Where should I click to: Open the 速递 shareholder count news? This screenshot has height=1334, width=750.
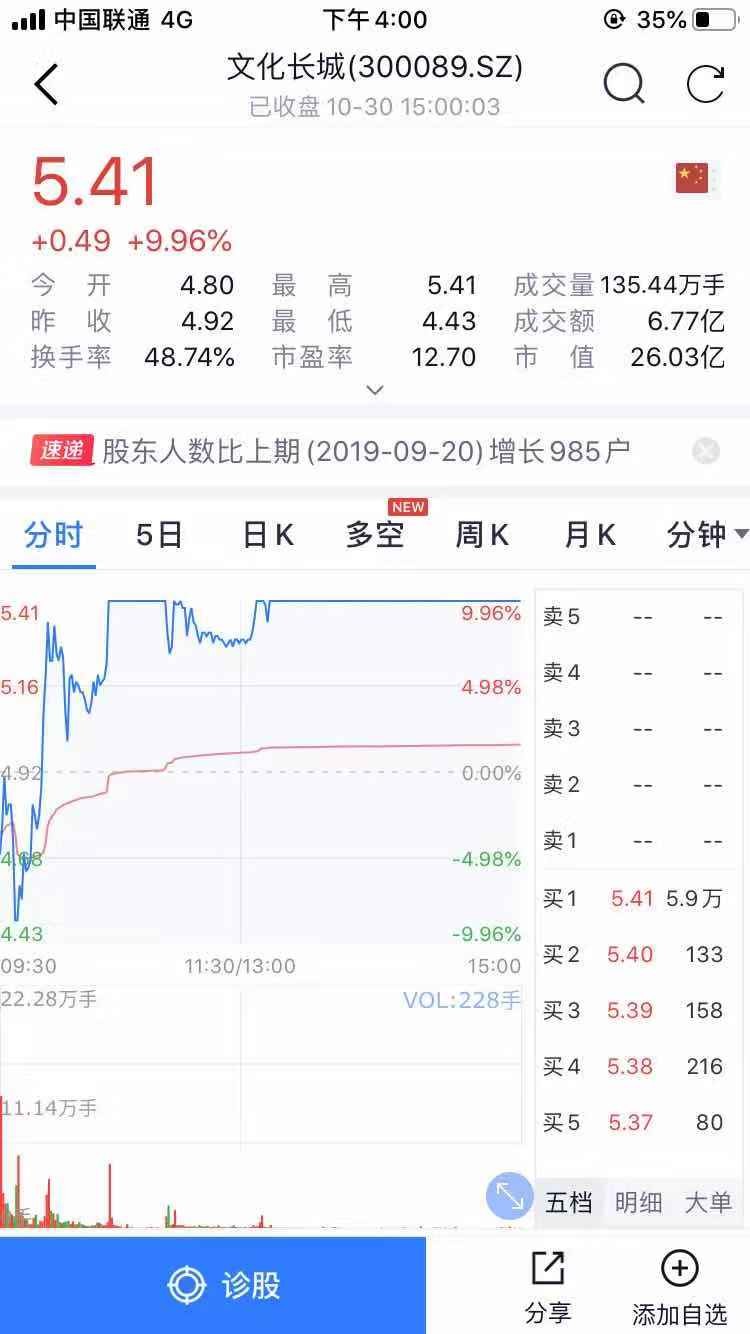point(366,451)
